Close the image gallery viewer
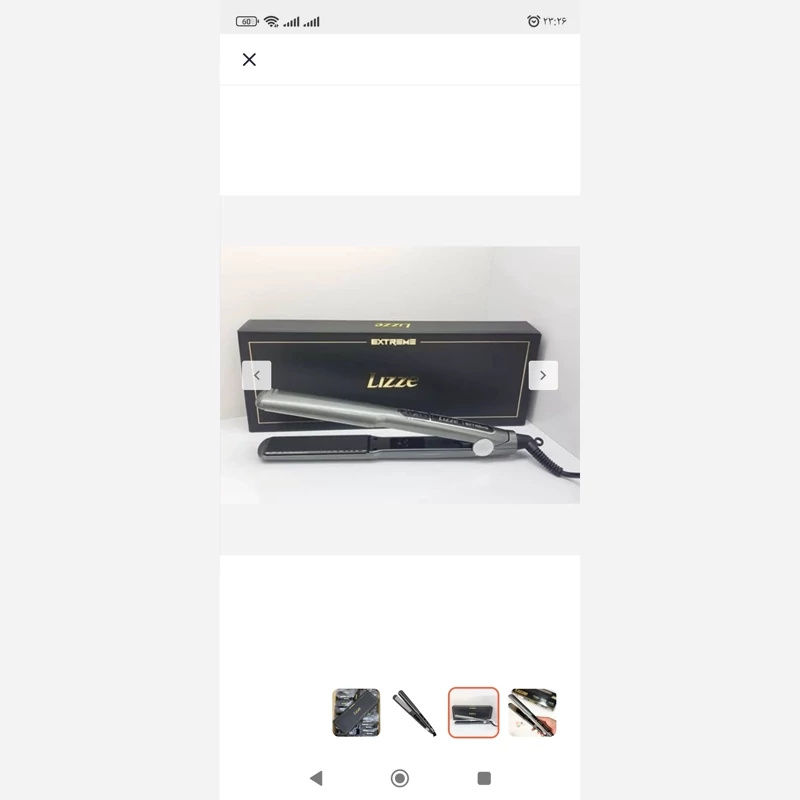The height and width of the screenshot is (800, 800). coord(249,59)
